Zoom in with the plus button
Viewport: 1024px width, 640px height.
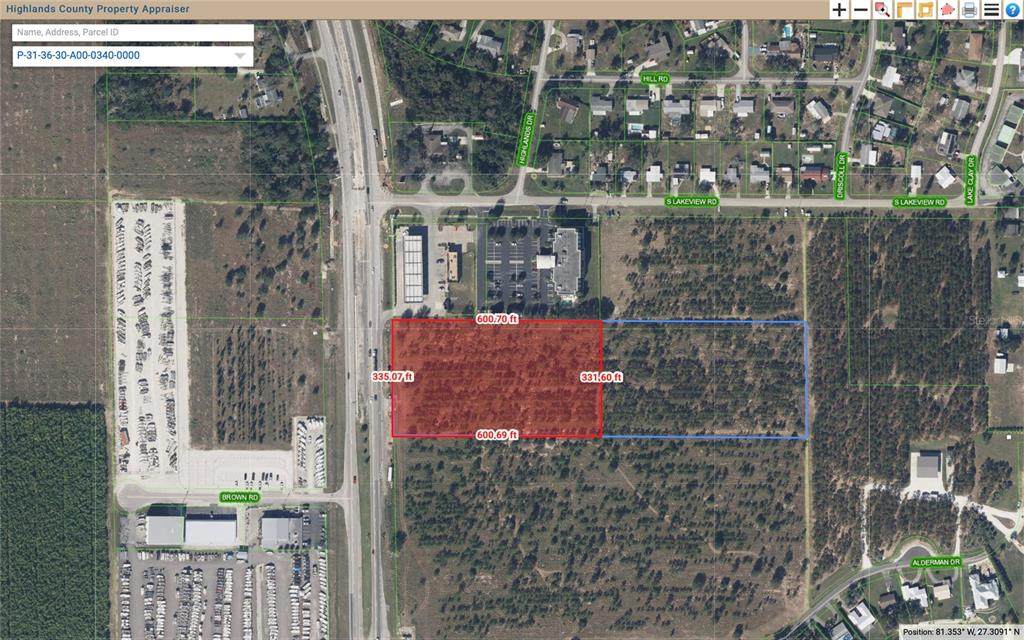coord(839,10)
